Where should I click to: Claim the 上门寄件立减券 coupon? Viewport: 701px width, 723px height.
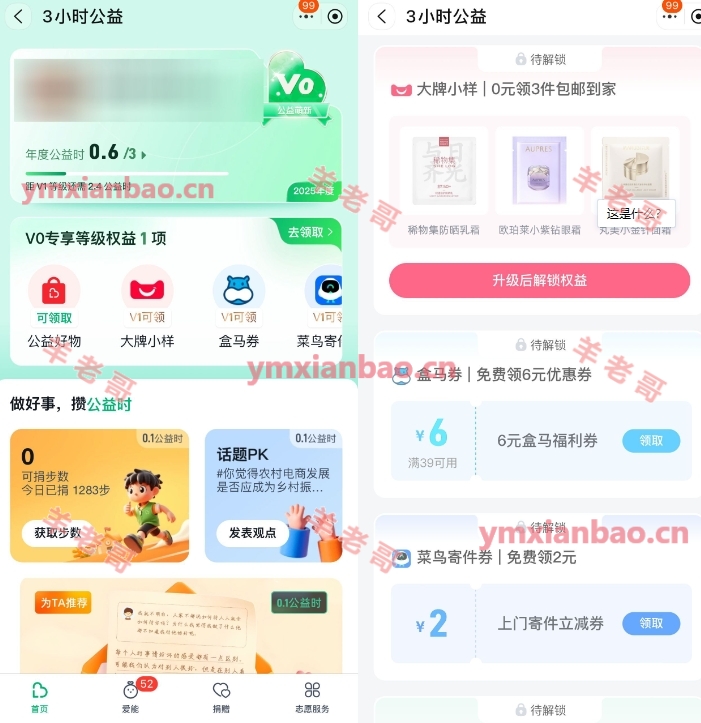coord(651,623)
